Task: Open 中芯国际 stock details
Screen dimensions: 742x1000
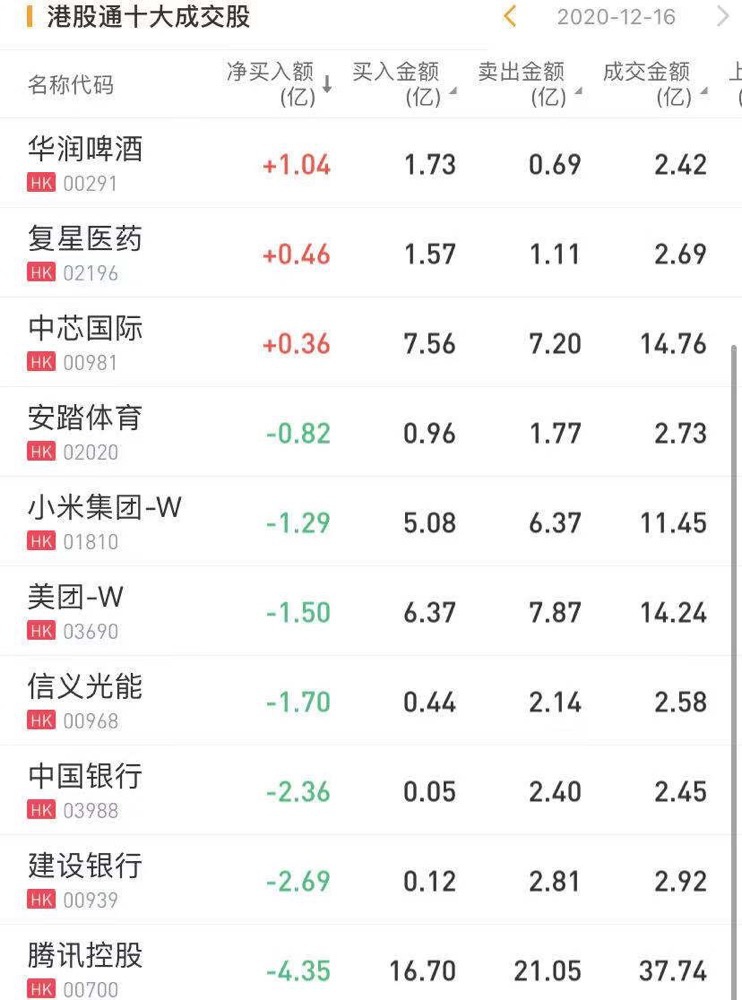Action: 365,342
